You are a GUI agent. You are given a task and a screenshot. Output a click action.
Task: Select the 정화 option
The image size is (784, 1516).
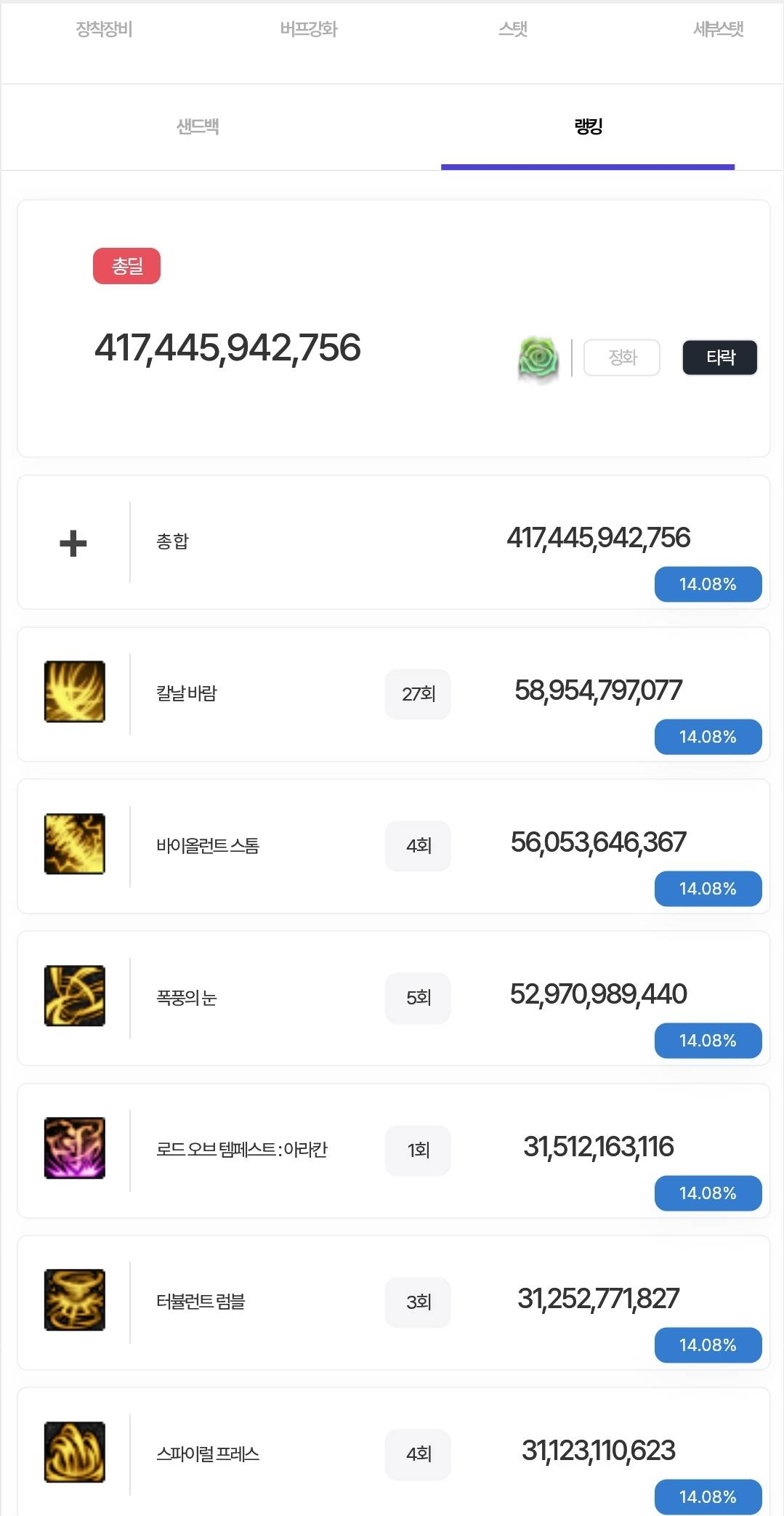point(622,358)
